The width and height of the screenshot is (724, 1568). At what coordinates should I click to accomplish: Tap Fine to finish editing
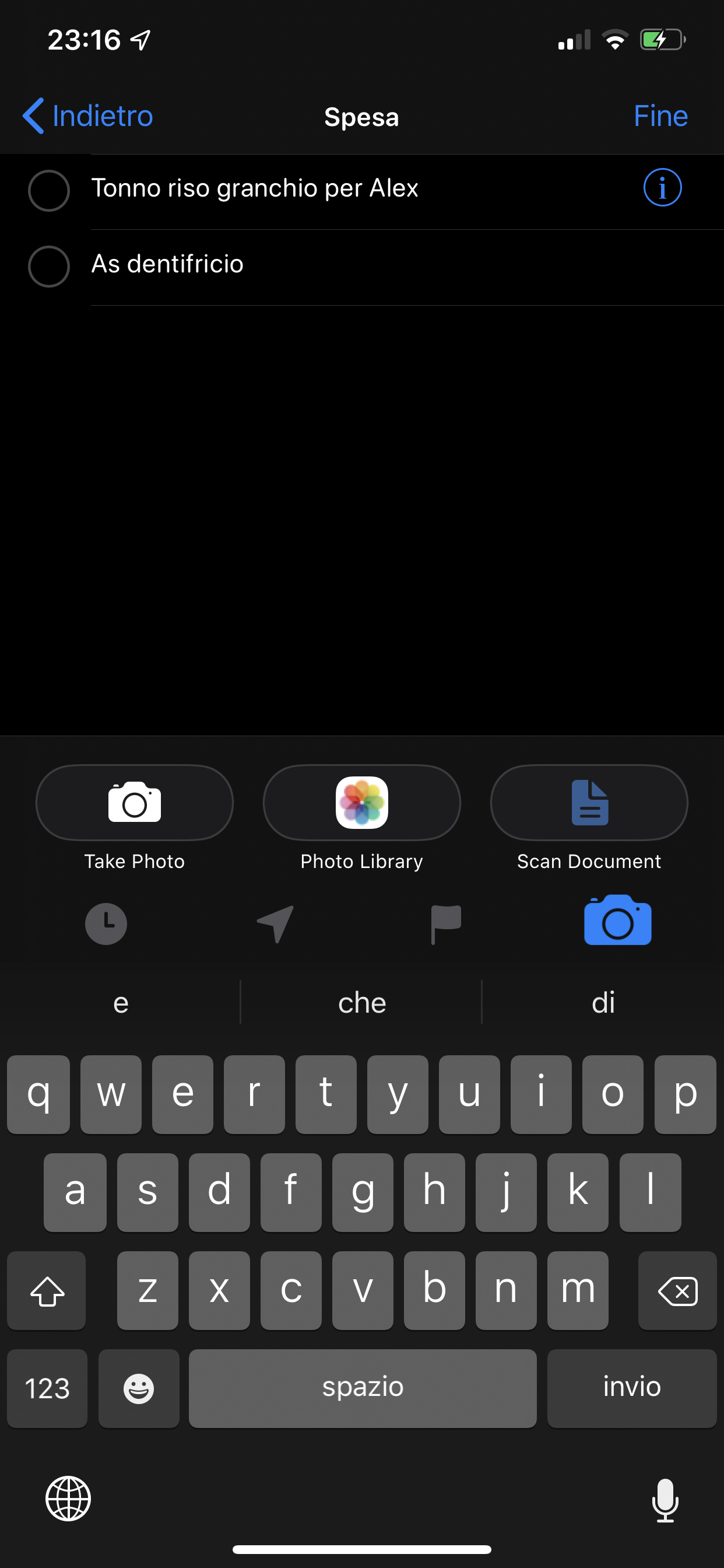(x=660, y=116)
